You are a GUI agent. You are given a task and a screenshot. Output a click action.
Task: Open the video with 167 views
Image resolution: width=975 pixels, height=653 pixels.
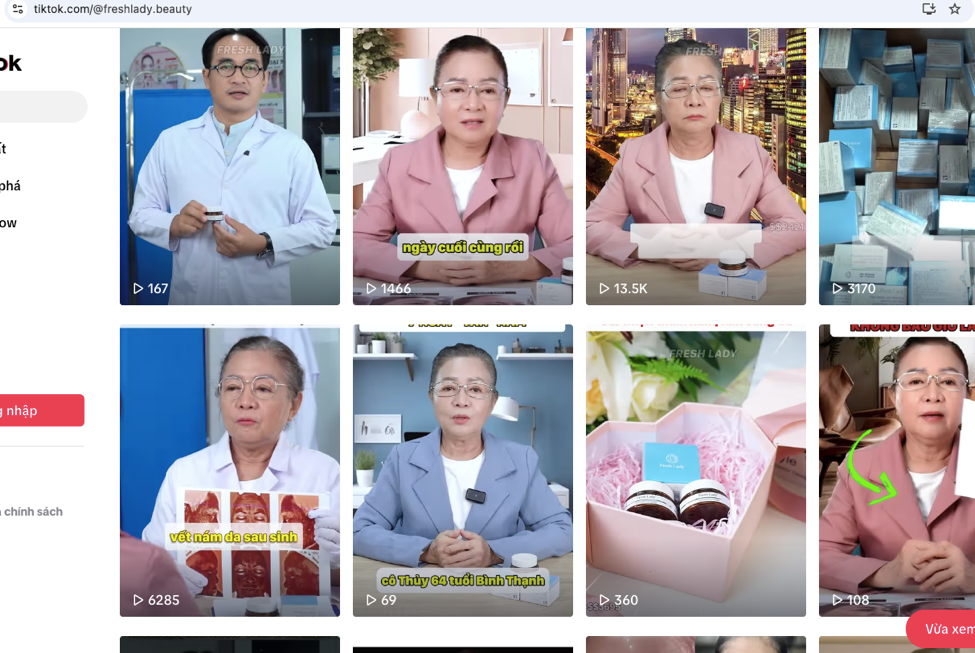point(229,166)
